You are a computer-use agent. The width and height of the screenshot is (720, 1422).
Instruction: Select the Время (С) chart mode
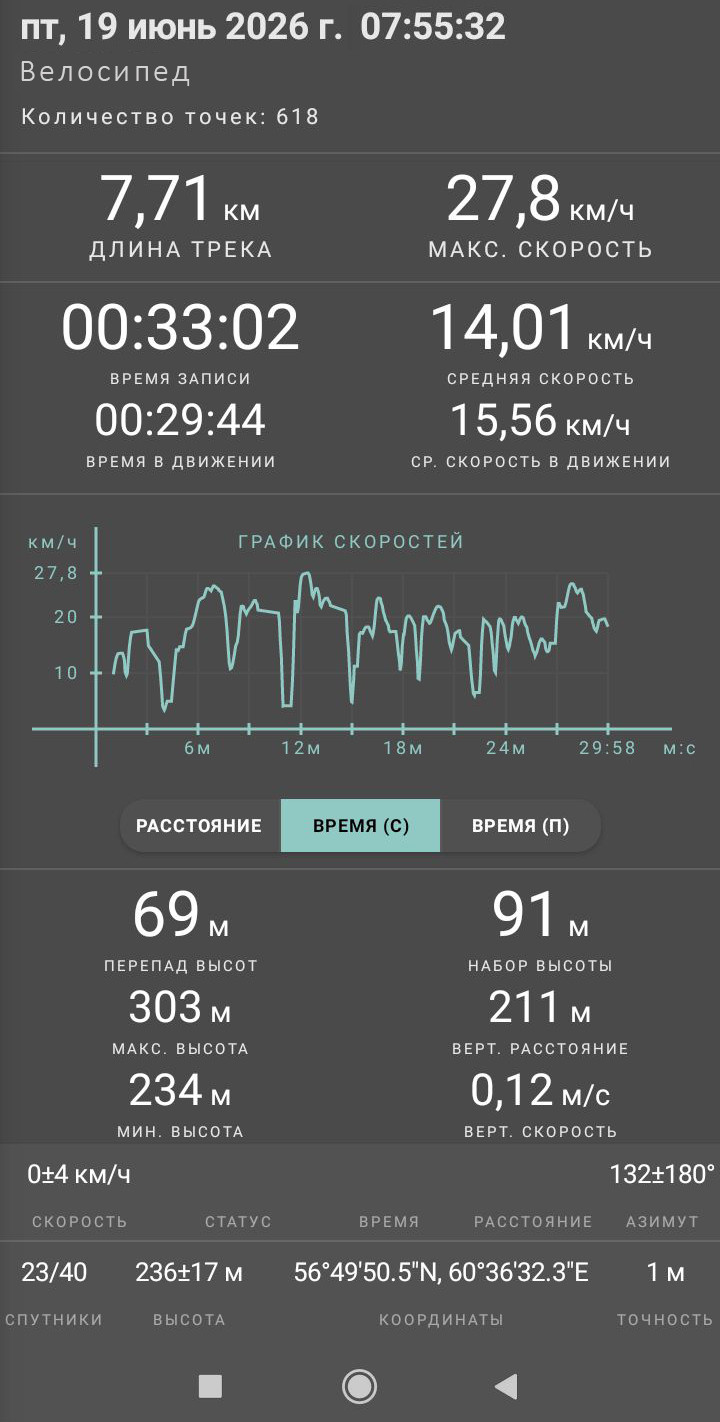[360, 826]
